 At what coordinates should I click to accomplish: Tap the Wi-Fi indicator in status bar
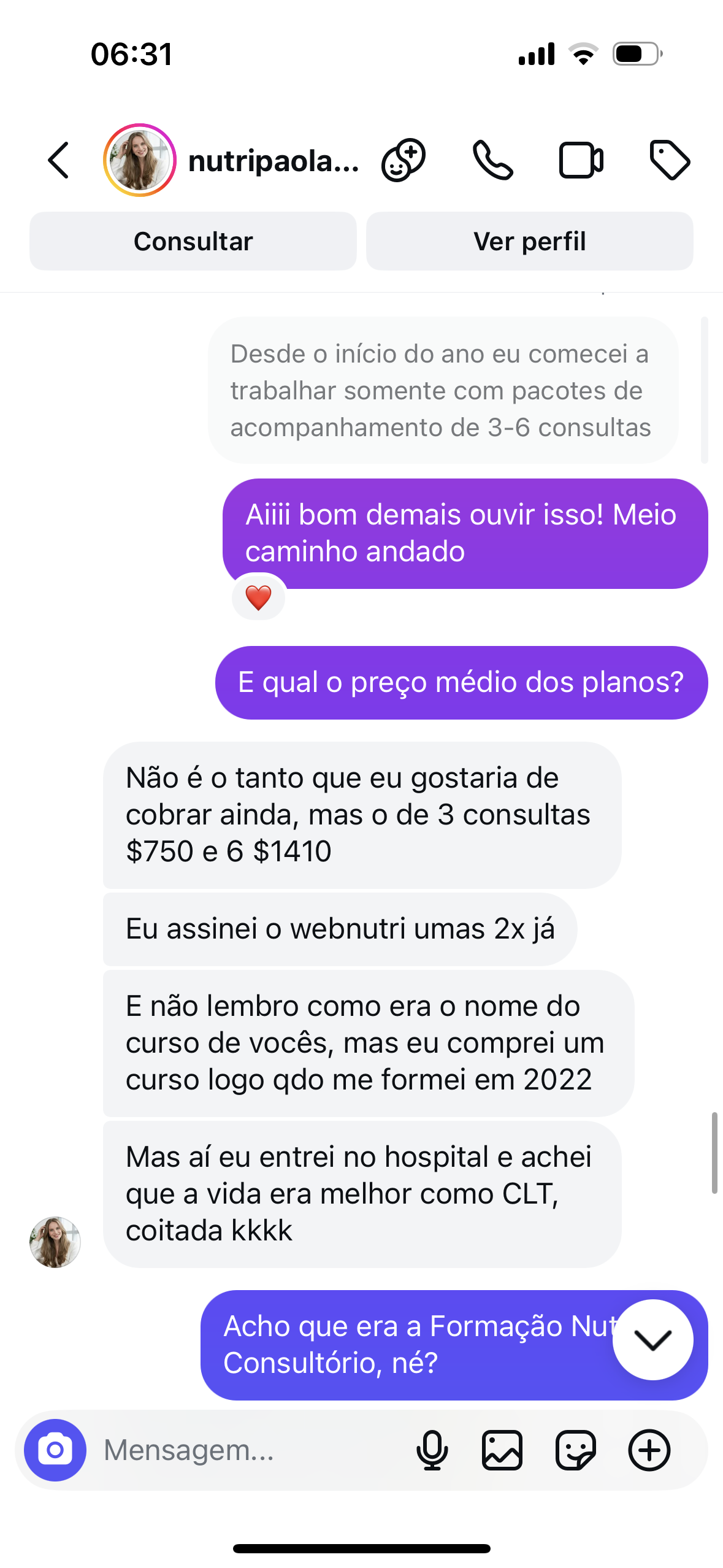(583, 54)
